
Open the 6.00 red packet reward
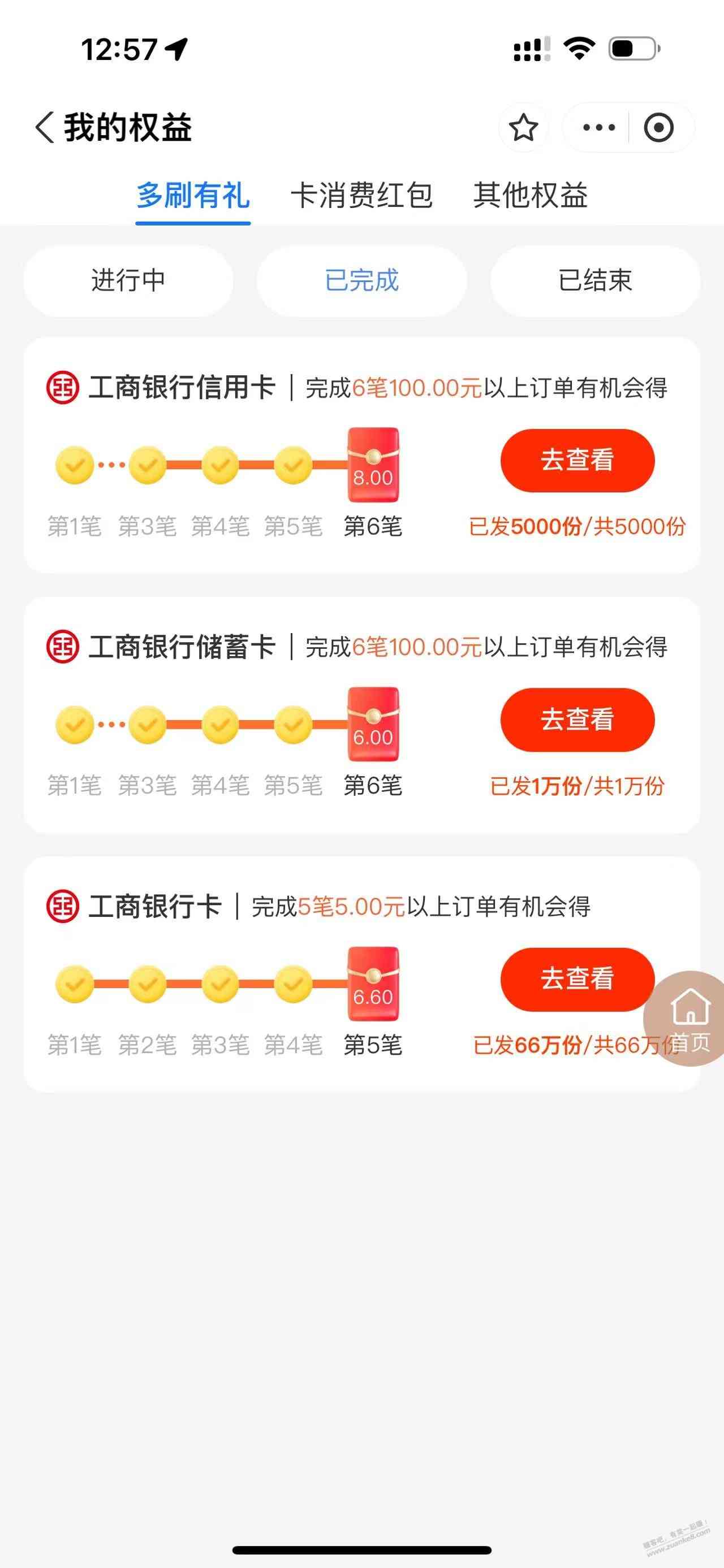373,724
